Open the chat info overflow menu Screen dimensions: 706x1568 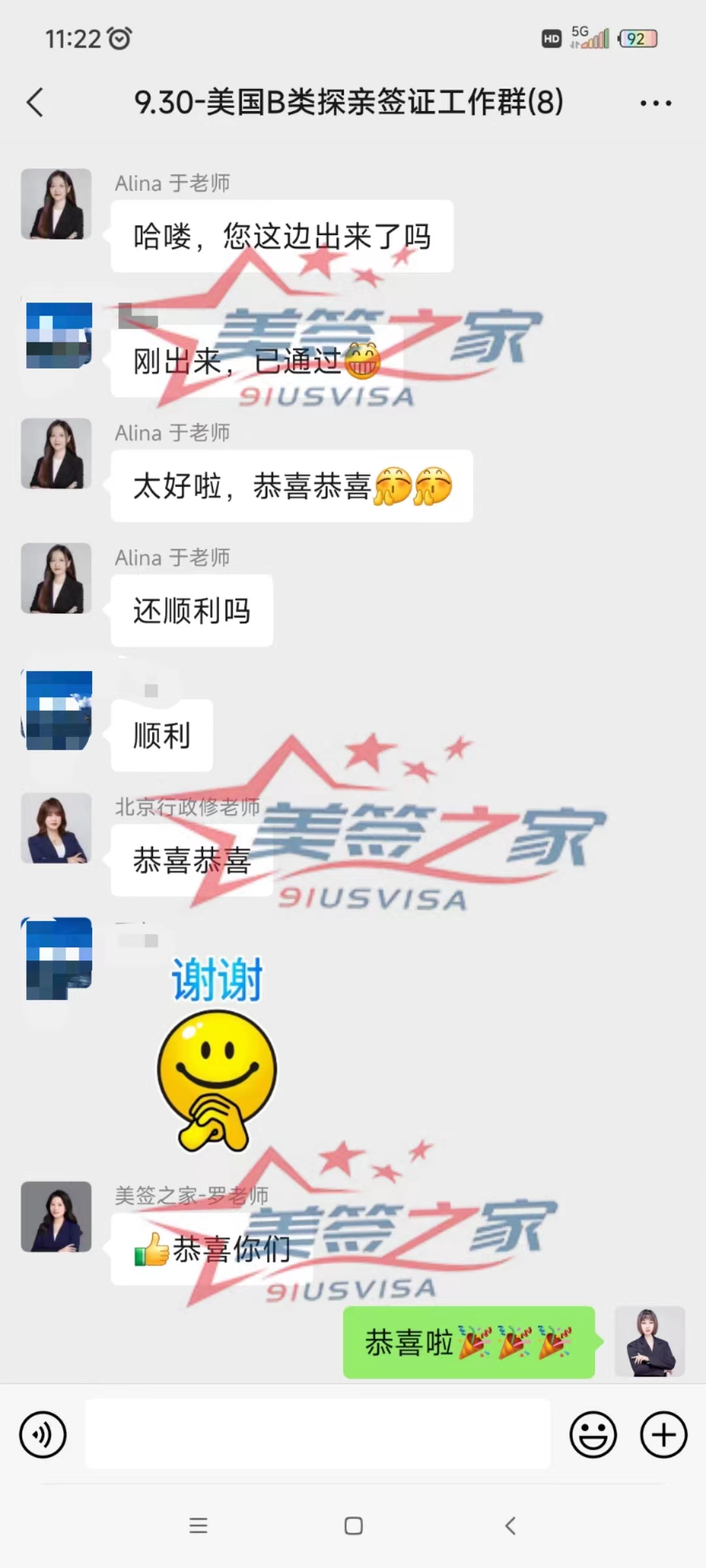[656, 103]
